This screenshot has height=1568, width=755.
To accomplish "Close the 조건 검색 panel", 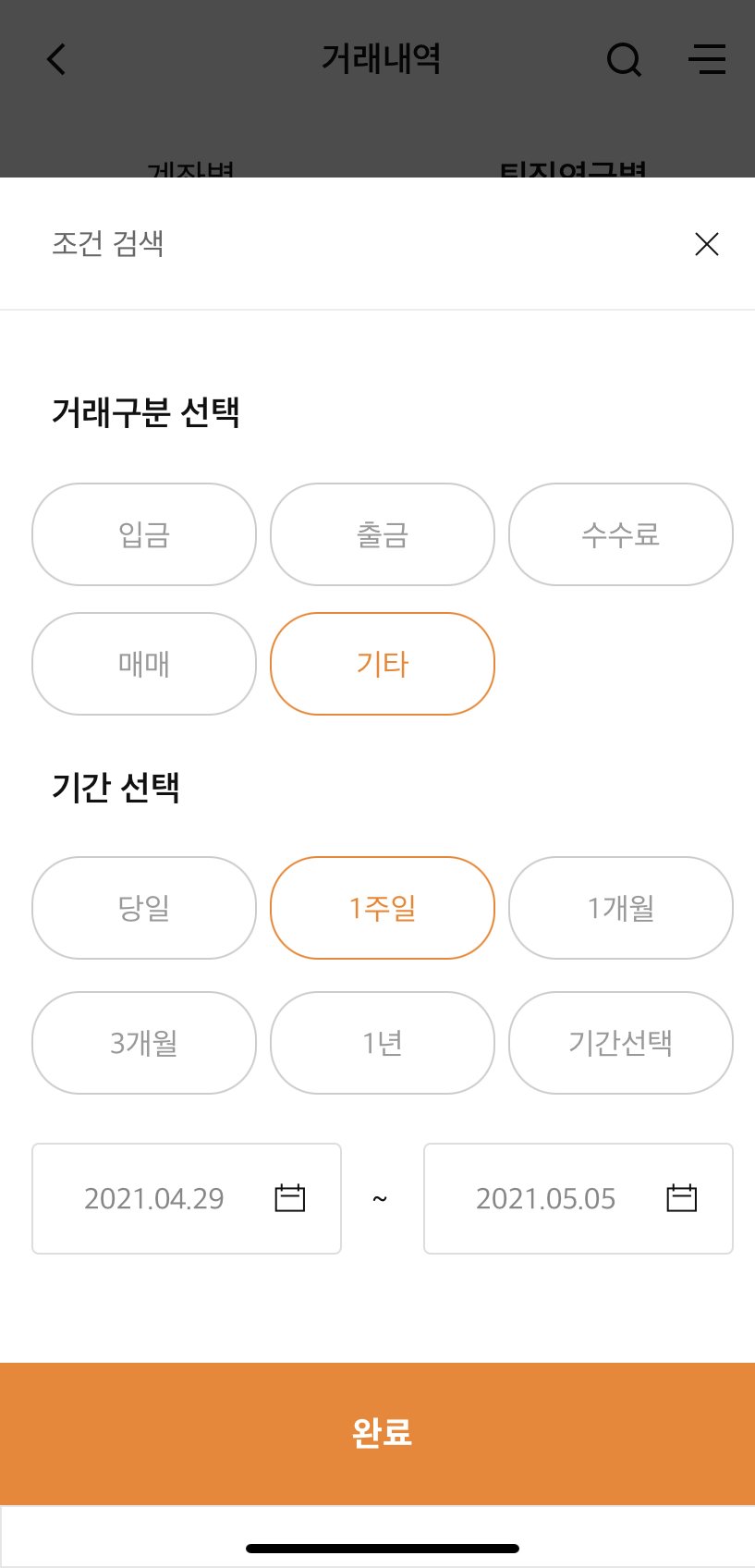I will pyautogui.click(x=706, y=244).
